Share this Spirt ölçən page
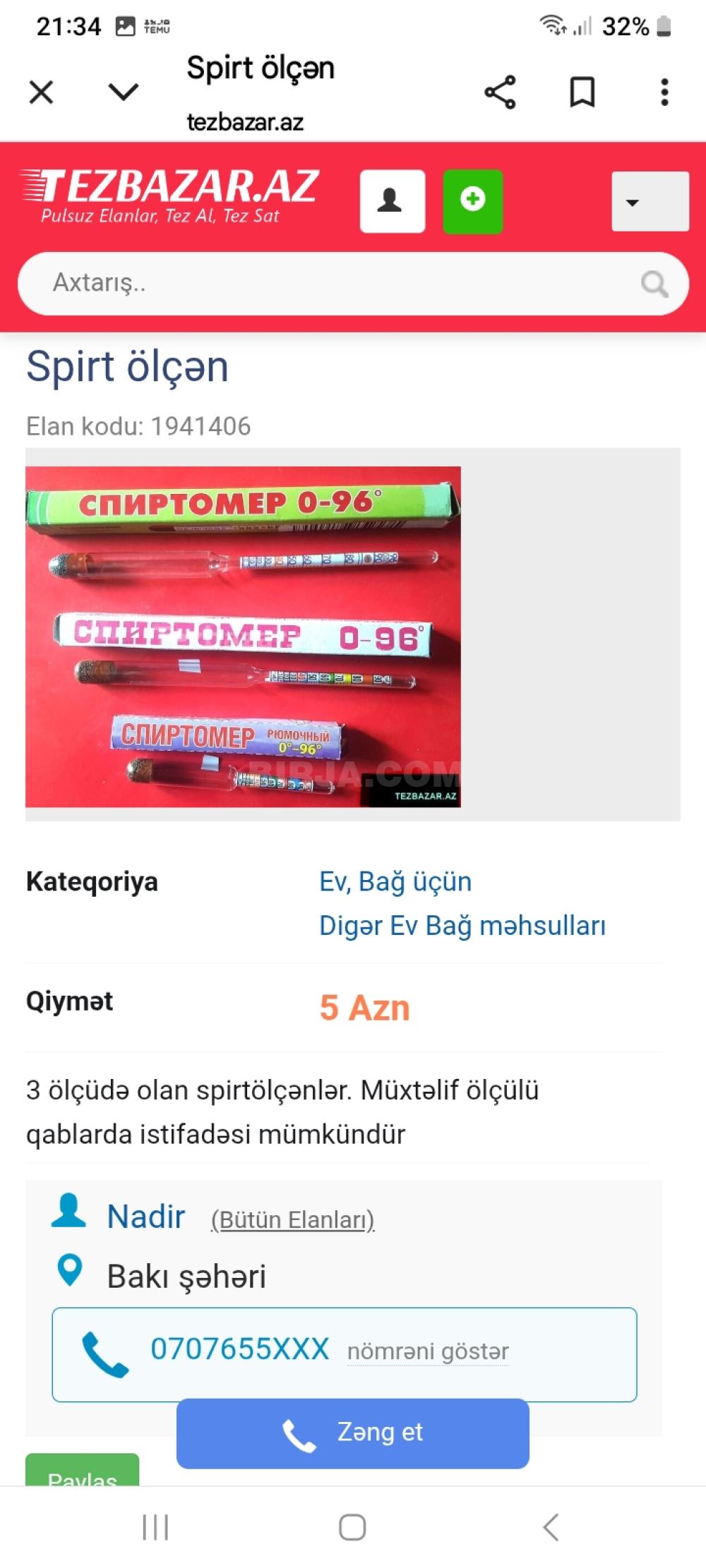706x1568 pixels. (500, 92)
